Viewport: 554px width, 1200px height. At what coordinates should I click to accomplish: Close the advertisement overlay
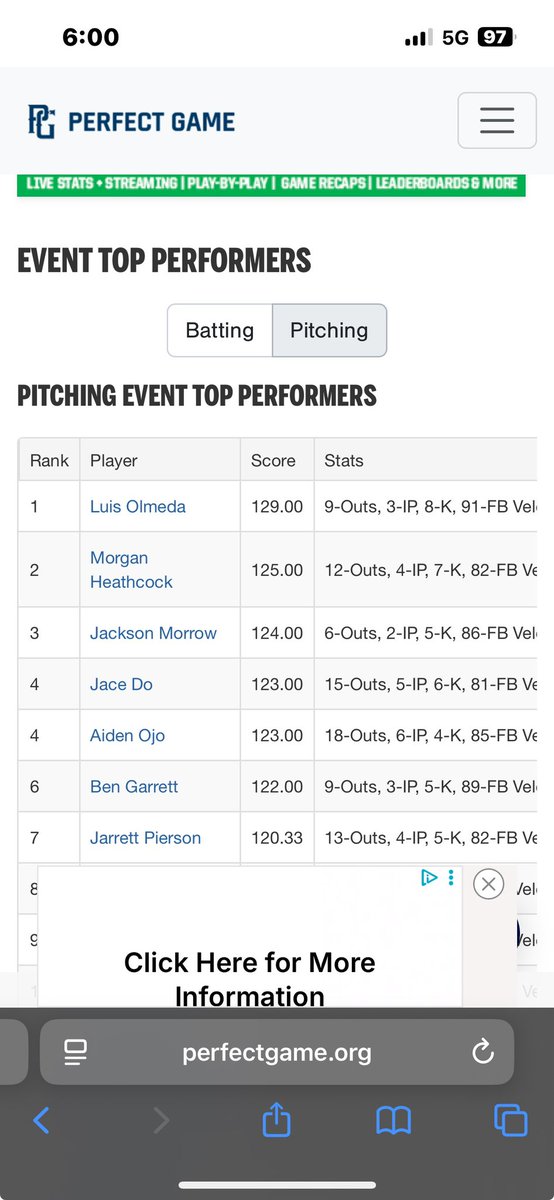click(488, 884)
